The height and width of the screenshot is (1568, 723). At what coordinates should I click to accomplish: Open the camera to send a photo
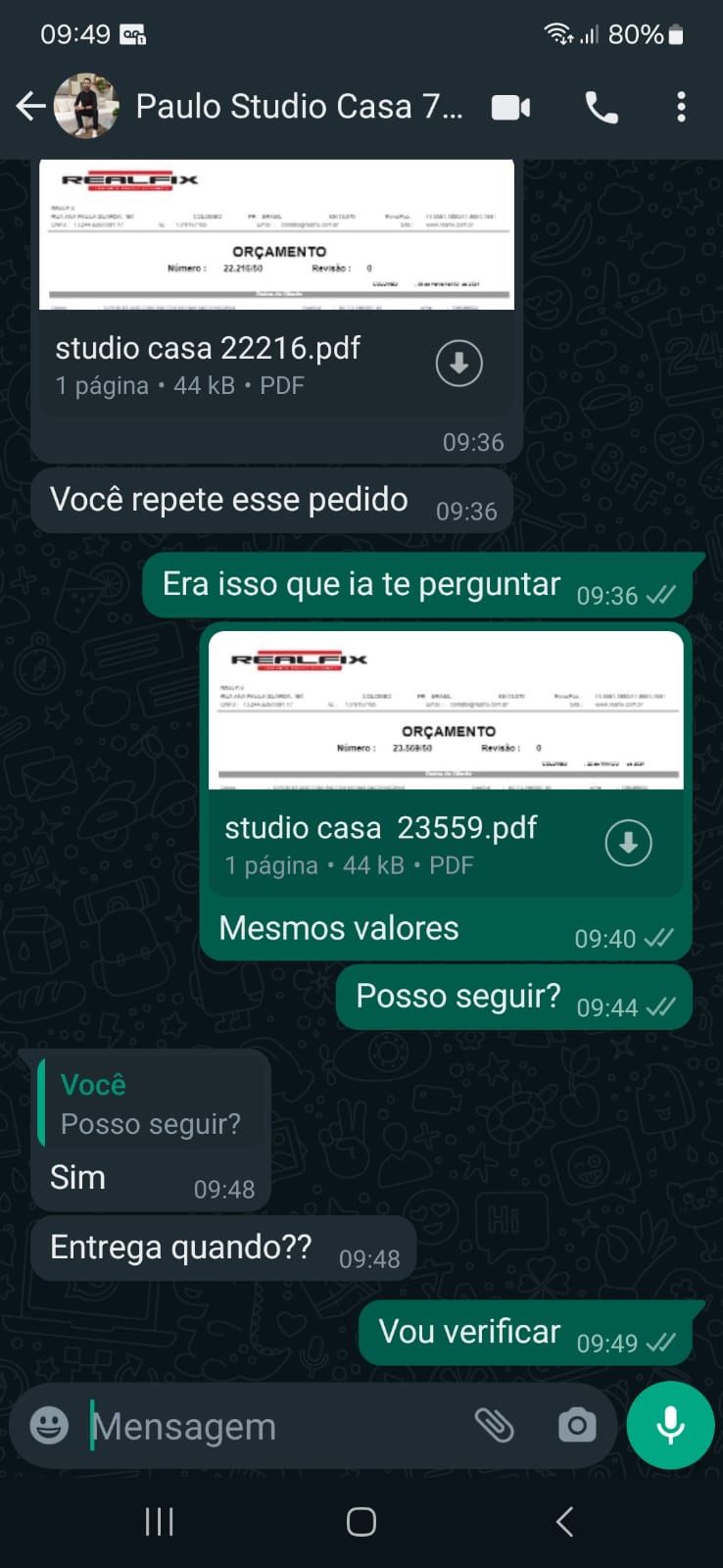coord(576,1425)
